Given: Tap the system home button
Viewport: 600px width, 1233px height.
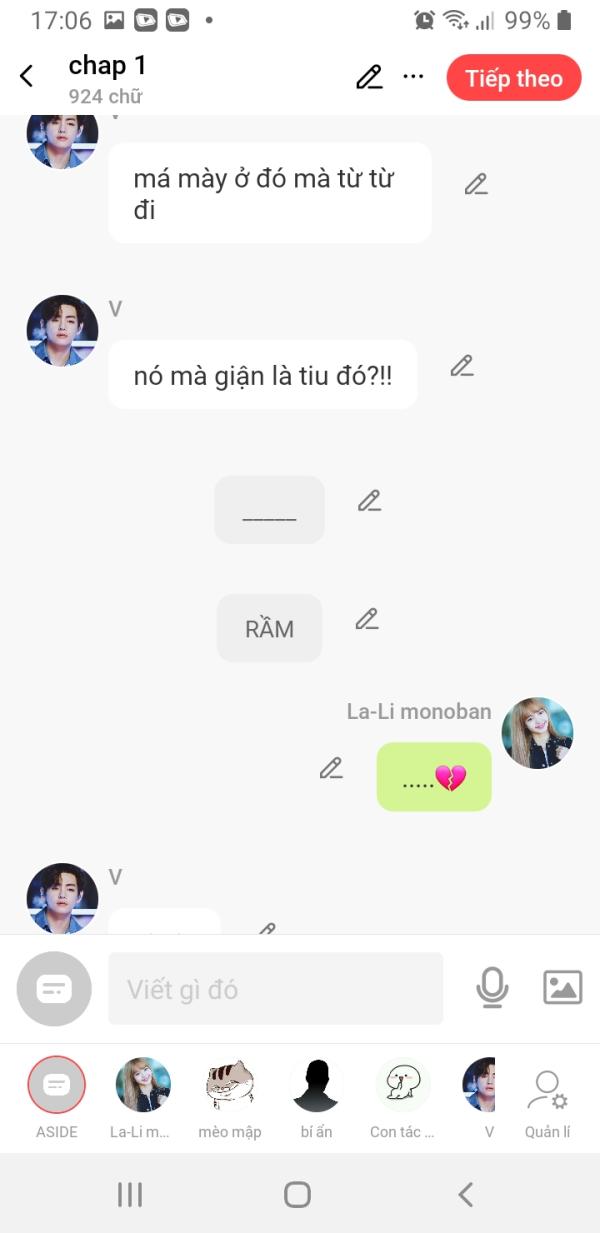Looking at the screenshot, I should point(297,1194).
